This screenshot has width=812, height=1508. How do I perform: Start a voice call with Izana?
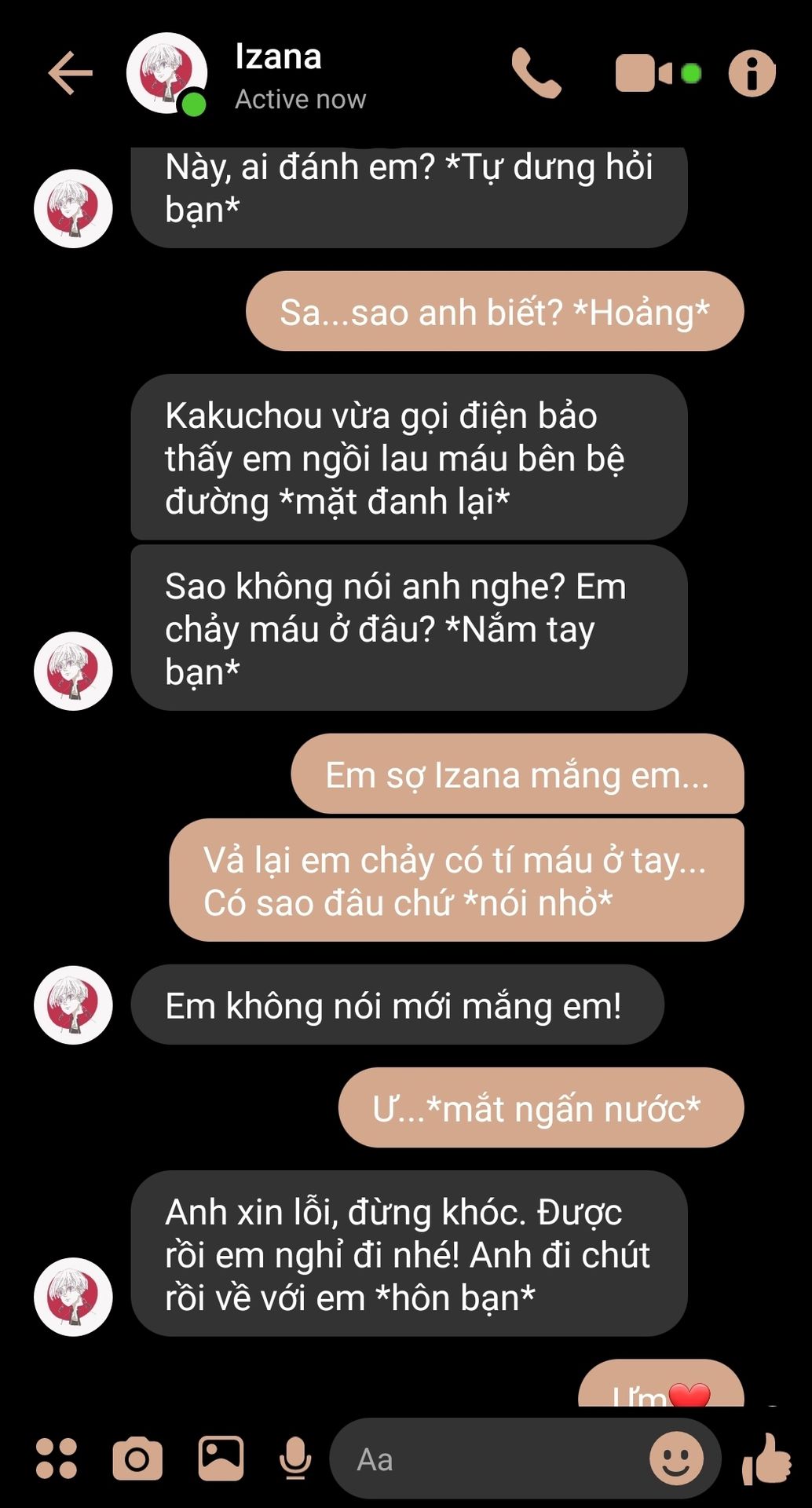pyautogui.click(x=536, y=73)
